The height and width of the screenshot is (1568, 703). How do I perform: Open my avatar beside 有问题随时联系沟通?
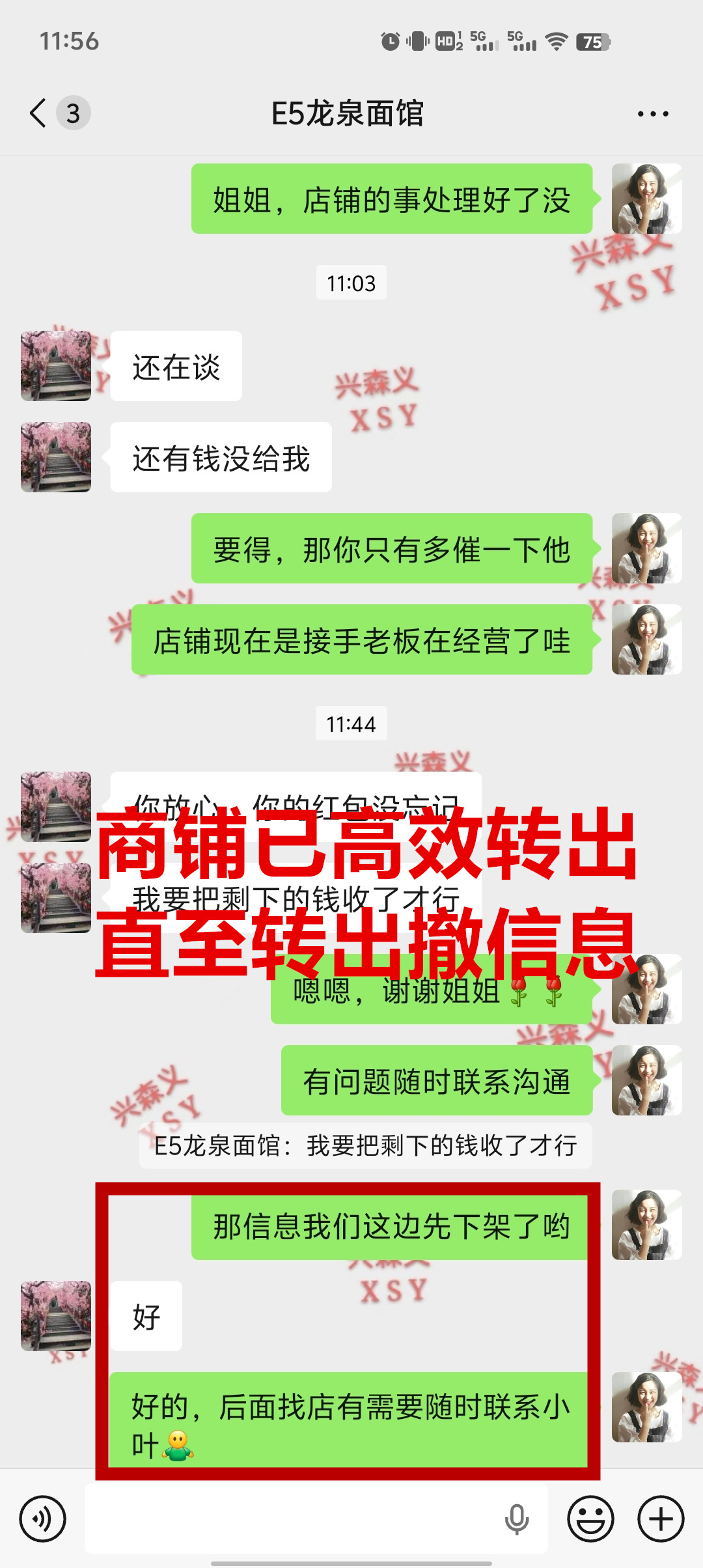646,1080
